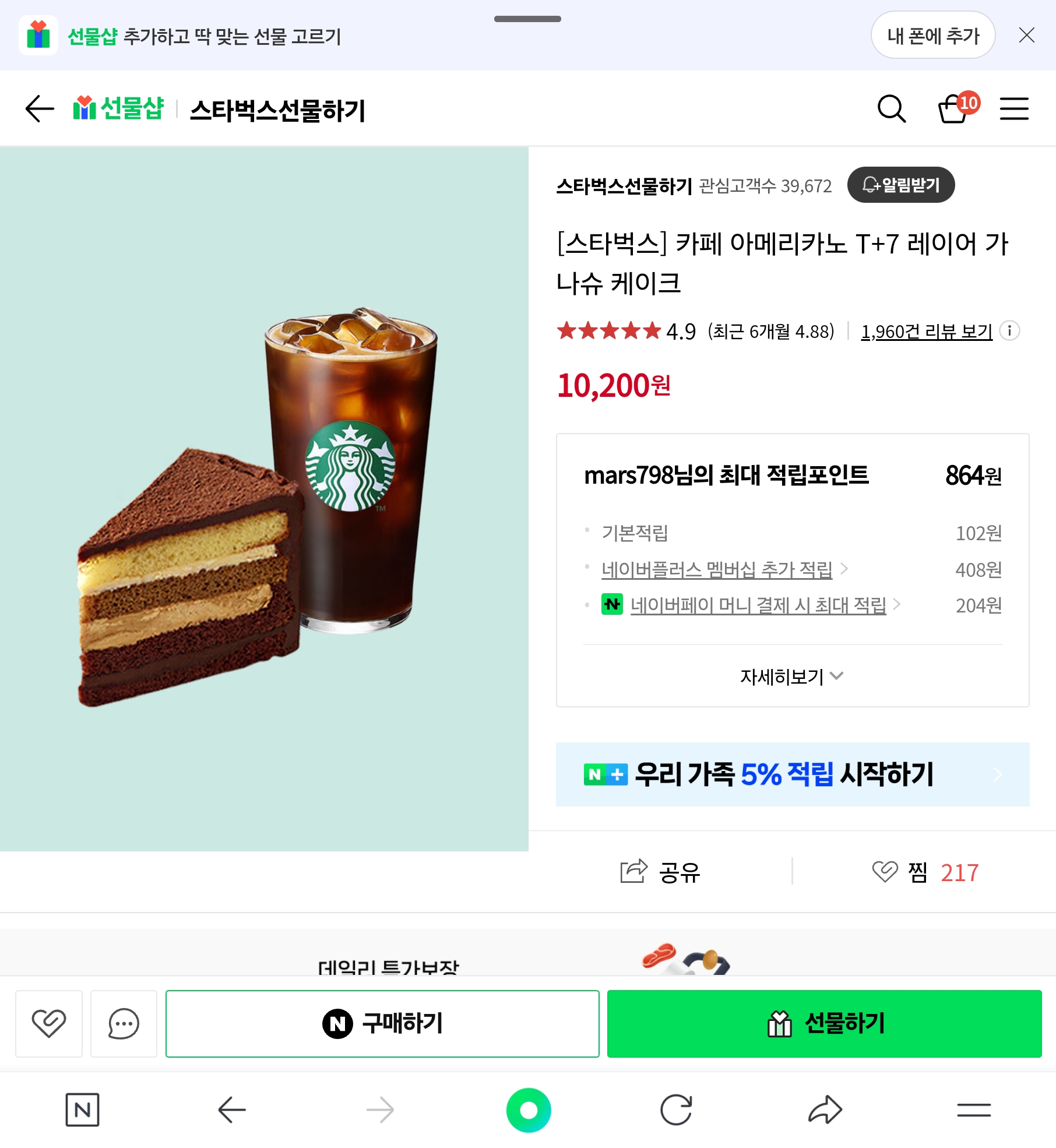Share this product via 공유
Image resolution: width=1056 pixels, height=1148 pixels.
tap(660, 872)
